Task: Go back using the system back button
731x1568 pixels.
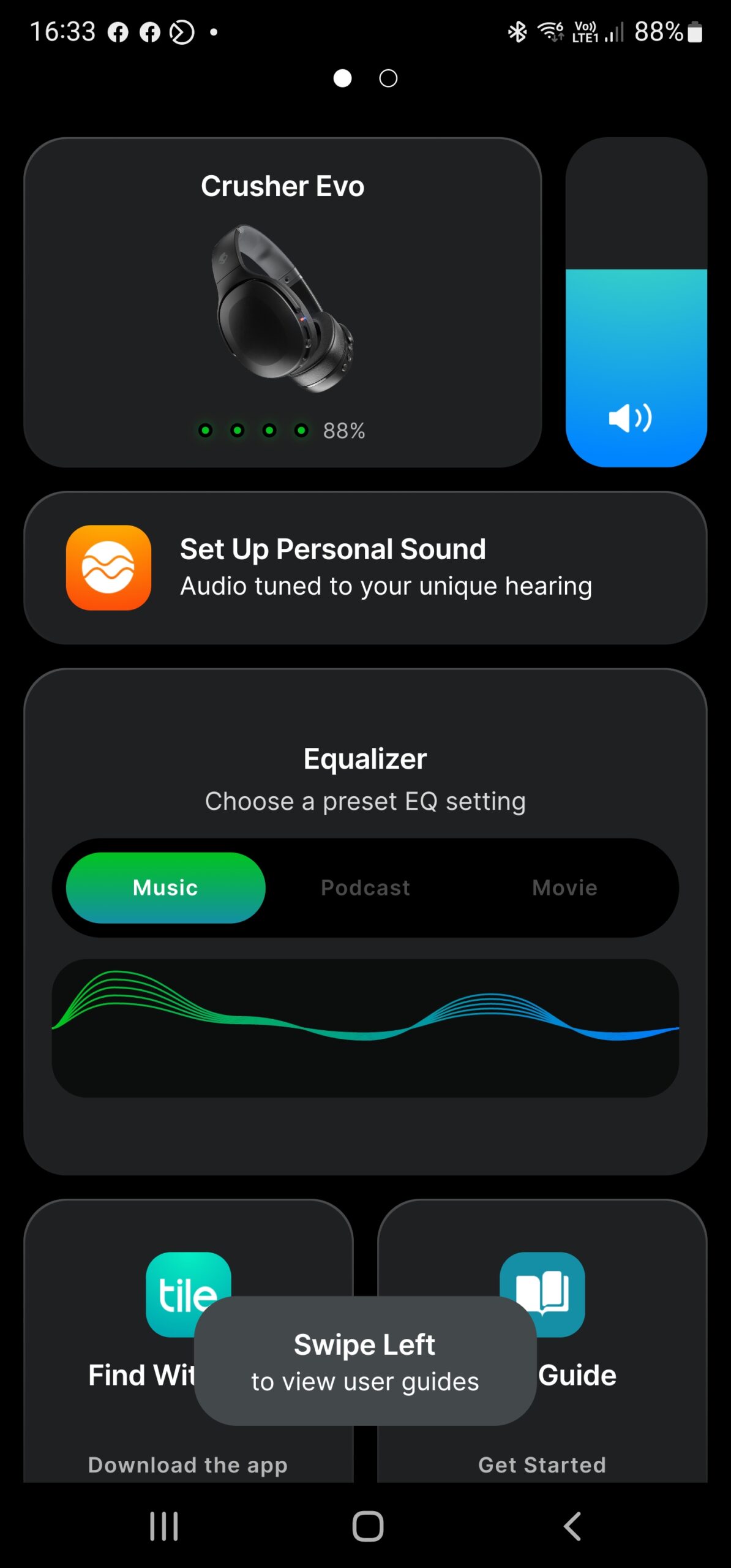Action: point(571,1526)
